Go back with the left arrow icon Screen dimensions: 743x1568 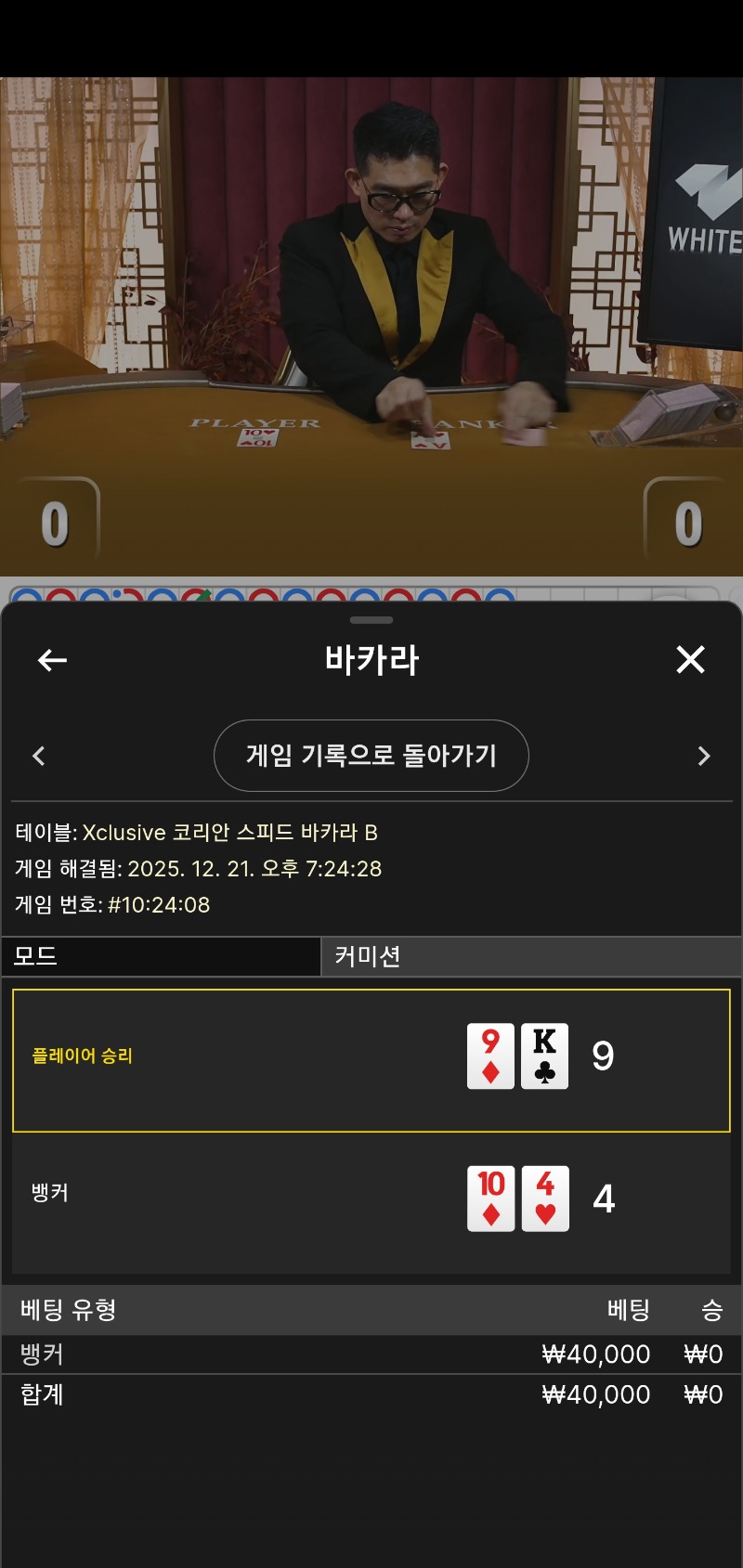pos(52,660)
